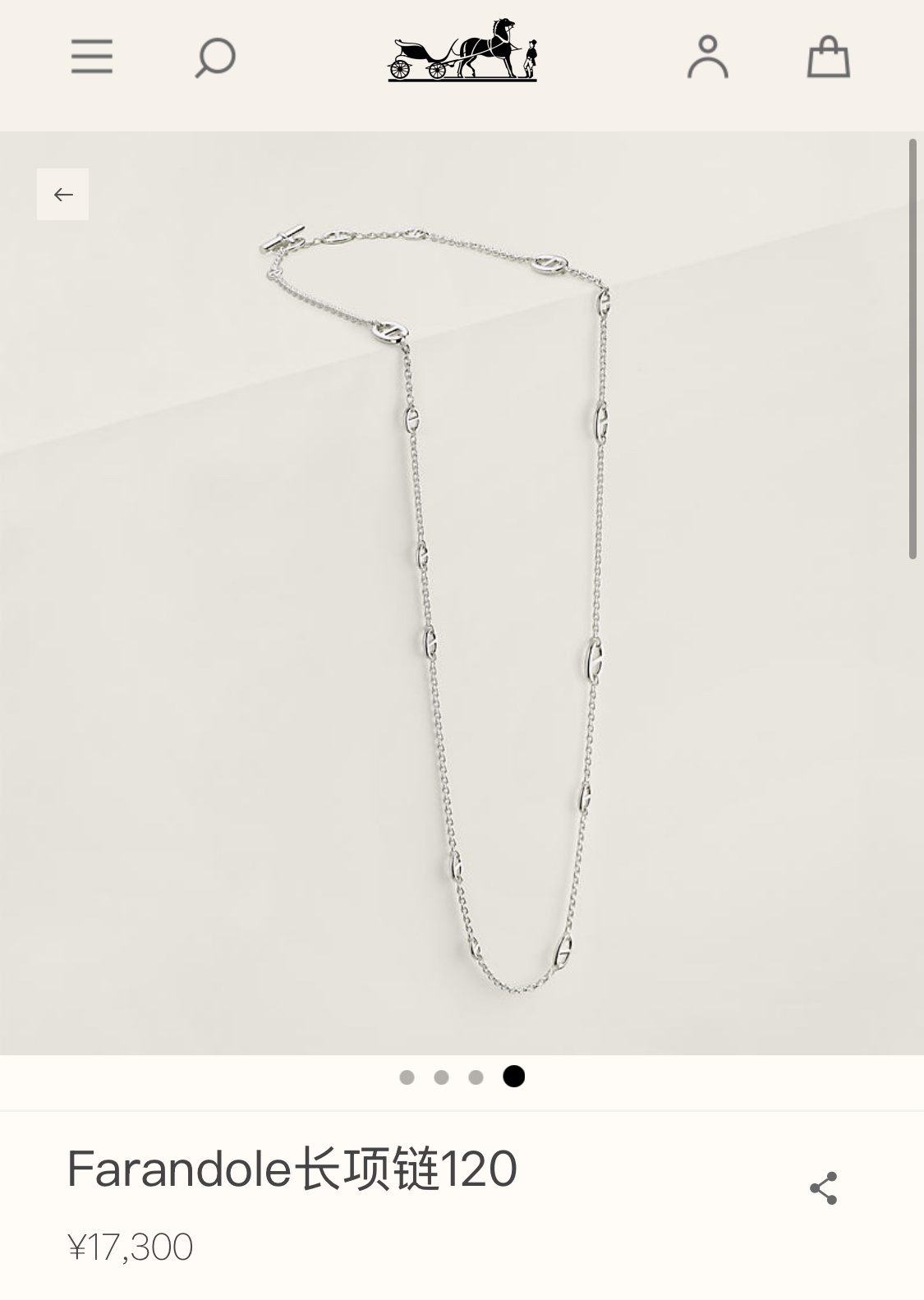Viewport: 924px width, 1300px height.
Task: Open the shopping bag
Action: tap(828, 57)
